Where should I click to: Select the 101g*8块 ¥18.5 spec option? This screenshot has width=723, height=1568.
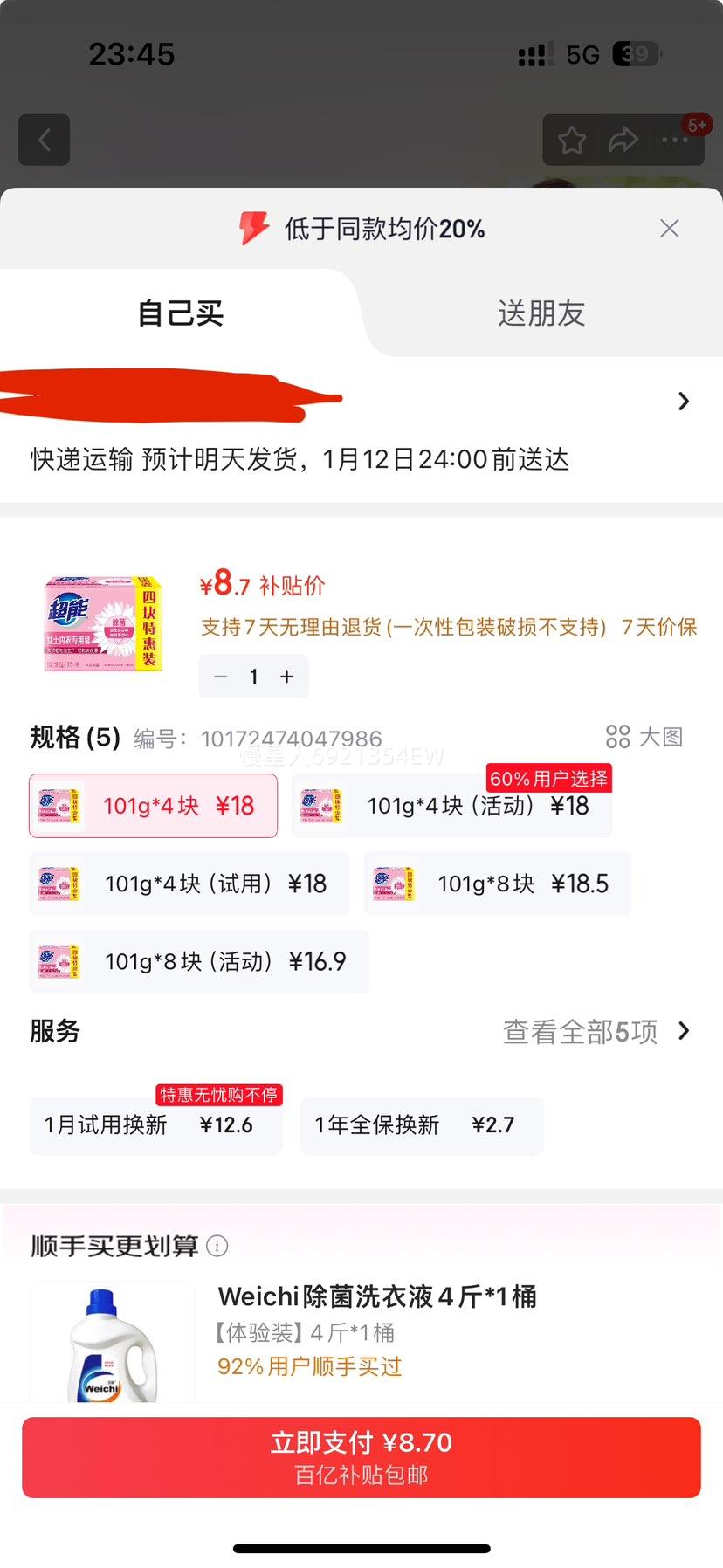(498, 884)
